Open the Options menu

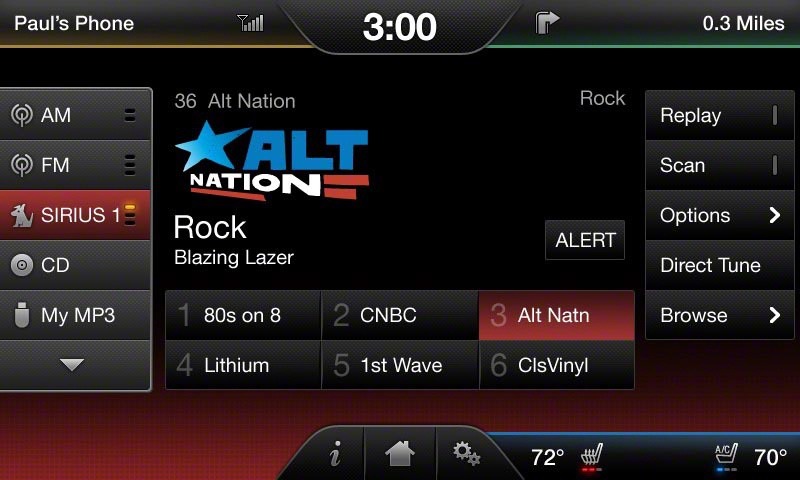[720, 215]
